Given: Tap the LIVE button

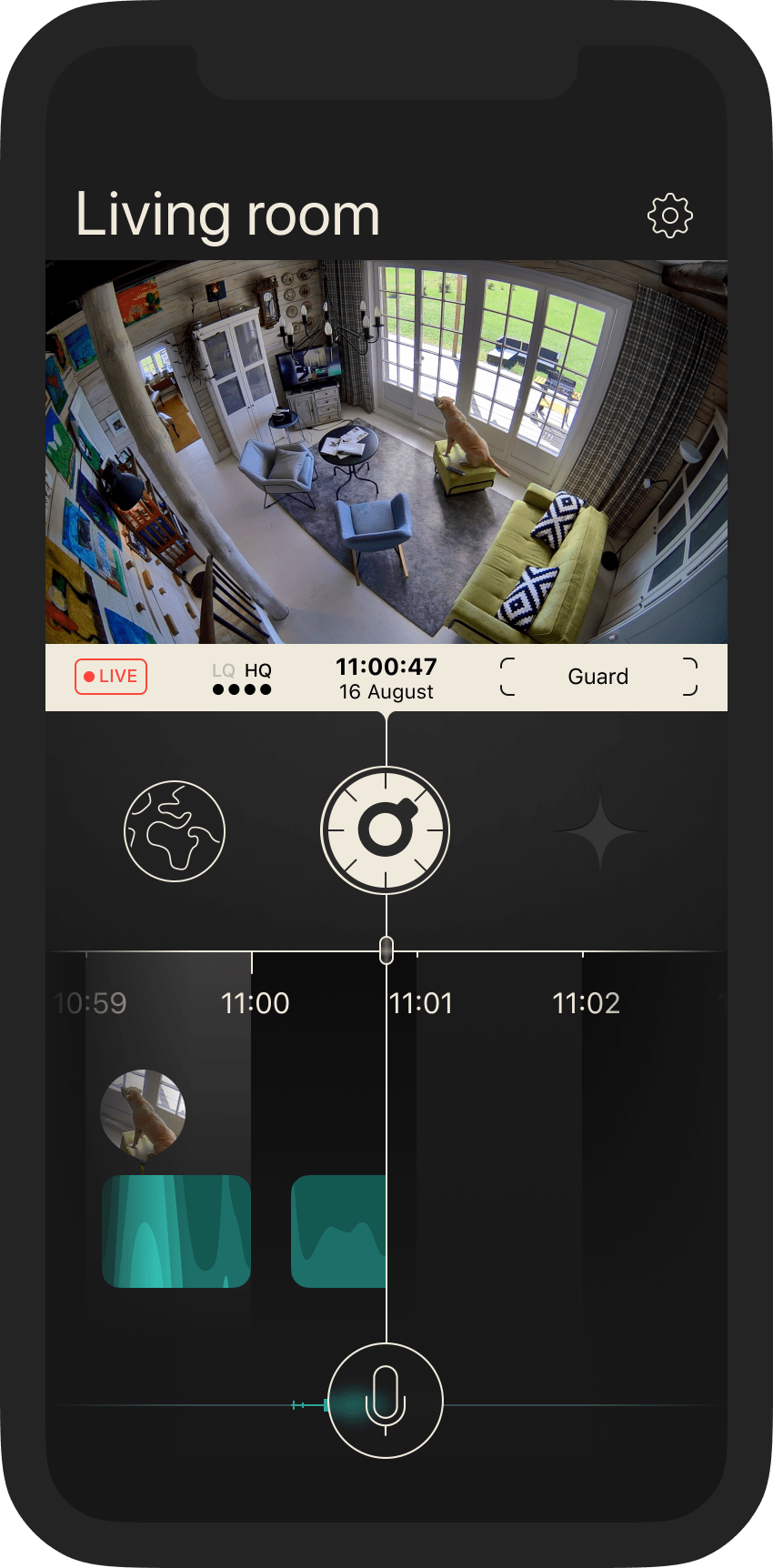Looking at the screenshot, I should pyautogui.click(x=111, y=677).
